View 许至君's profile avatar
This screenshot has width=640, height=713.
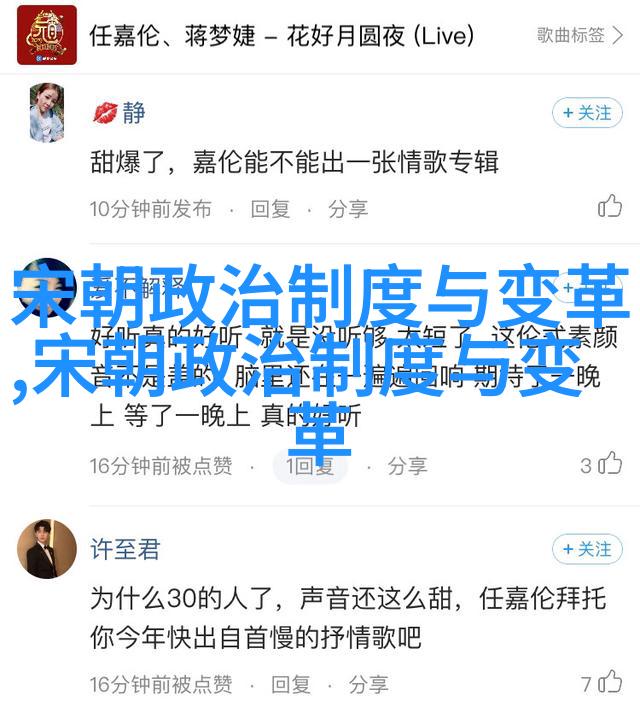pos(47,549)
